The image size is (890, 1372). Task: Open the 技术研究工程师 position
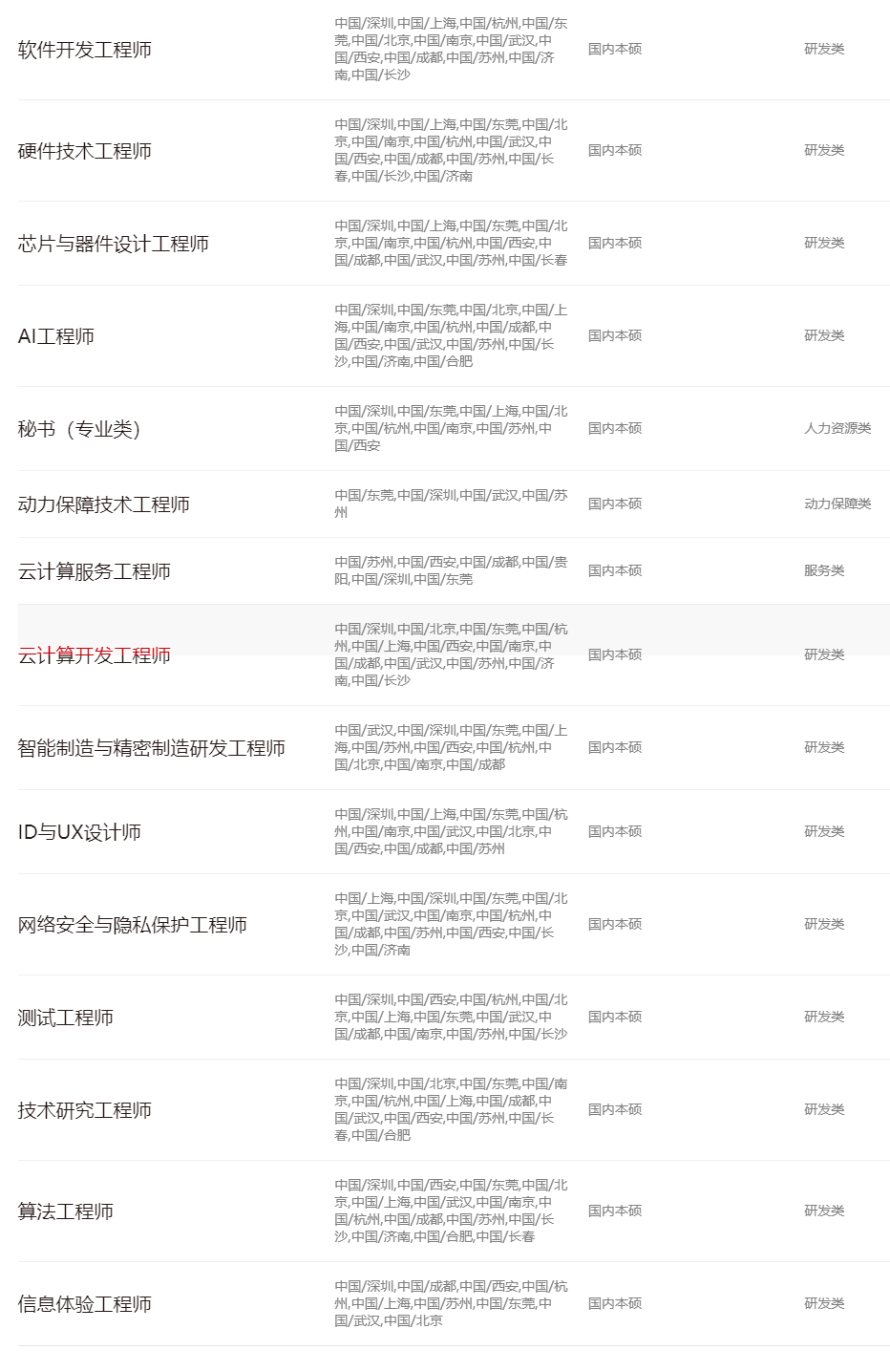coord(85,1110)
